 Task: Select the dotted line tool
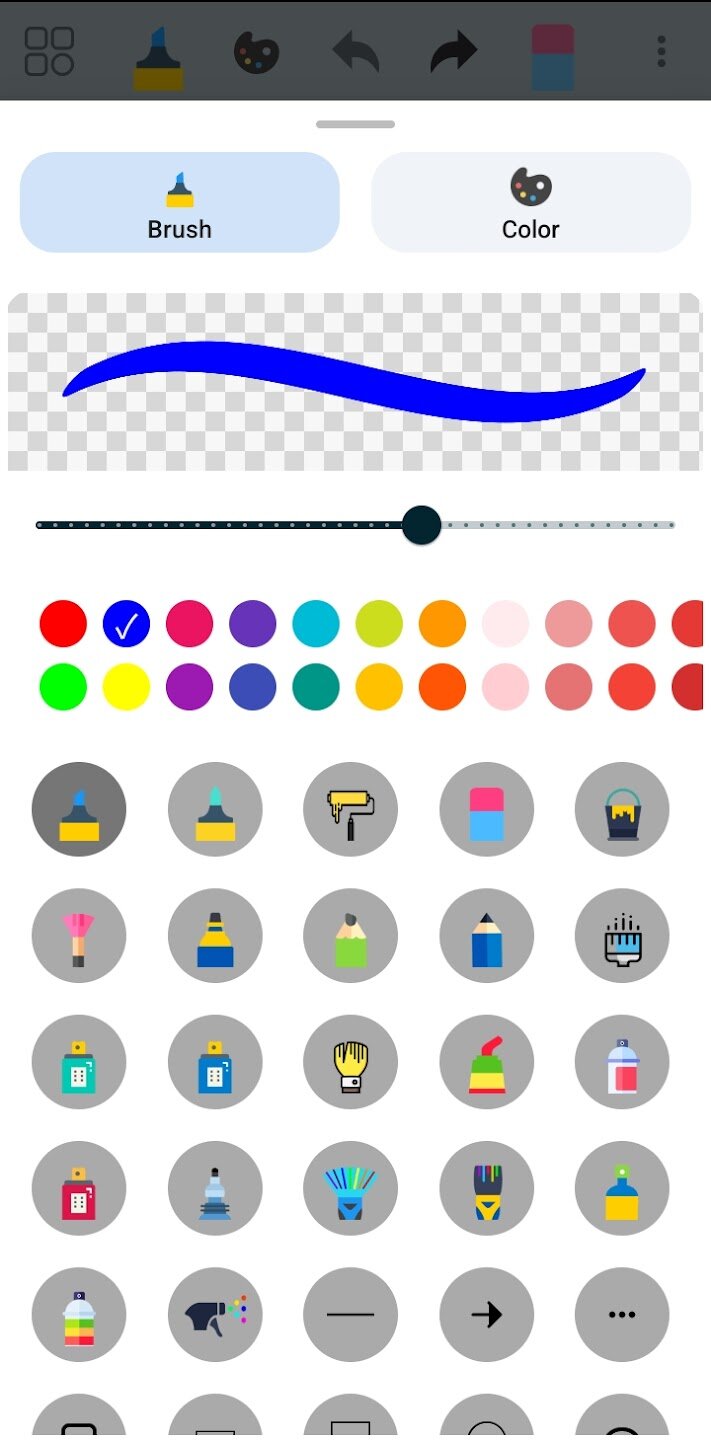click(x=622, y=1314)
